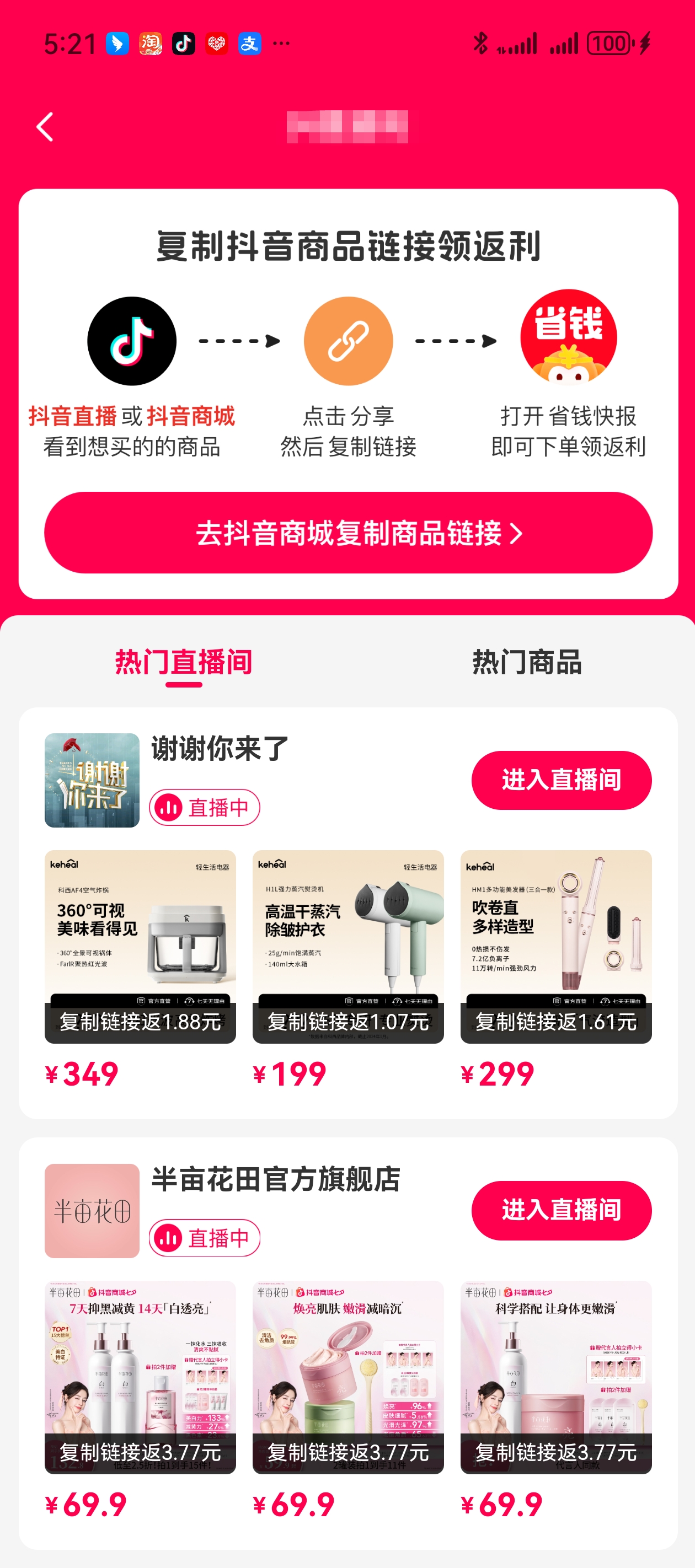This screenshot has height=1568, width=695.
Task: Enter 谢谢你来了 live room
Action: (x=561, y=780)
